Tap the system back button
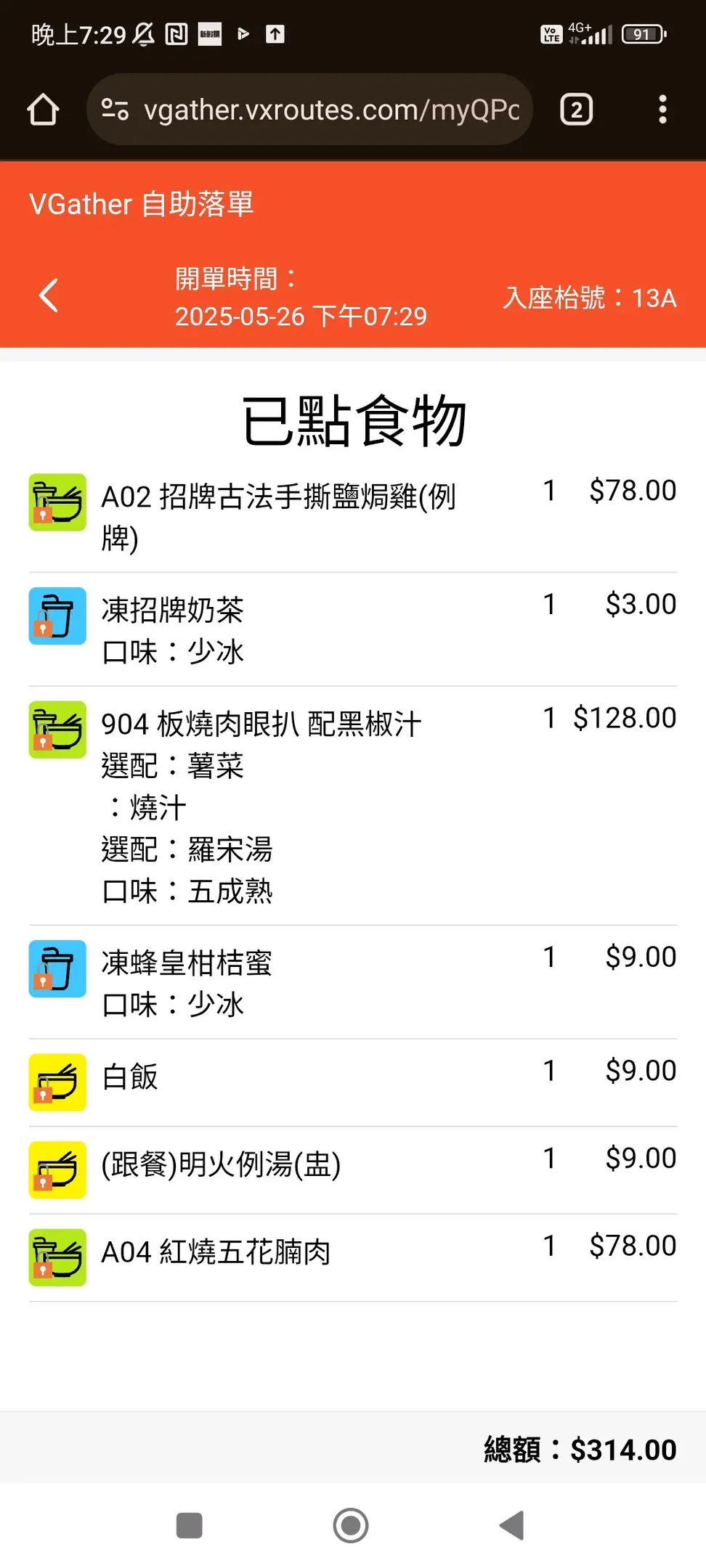Screen dimensions: 706x1568 point(512,1525)
